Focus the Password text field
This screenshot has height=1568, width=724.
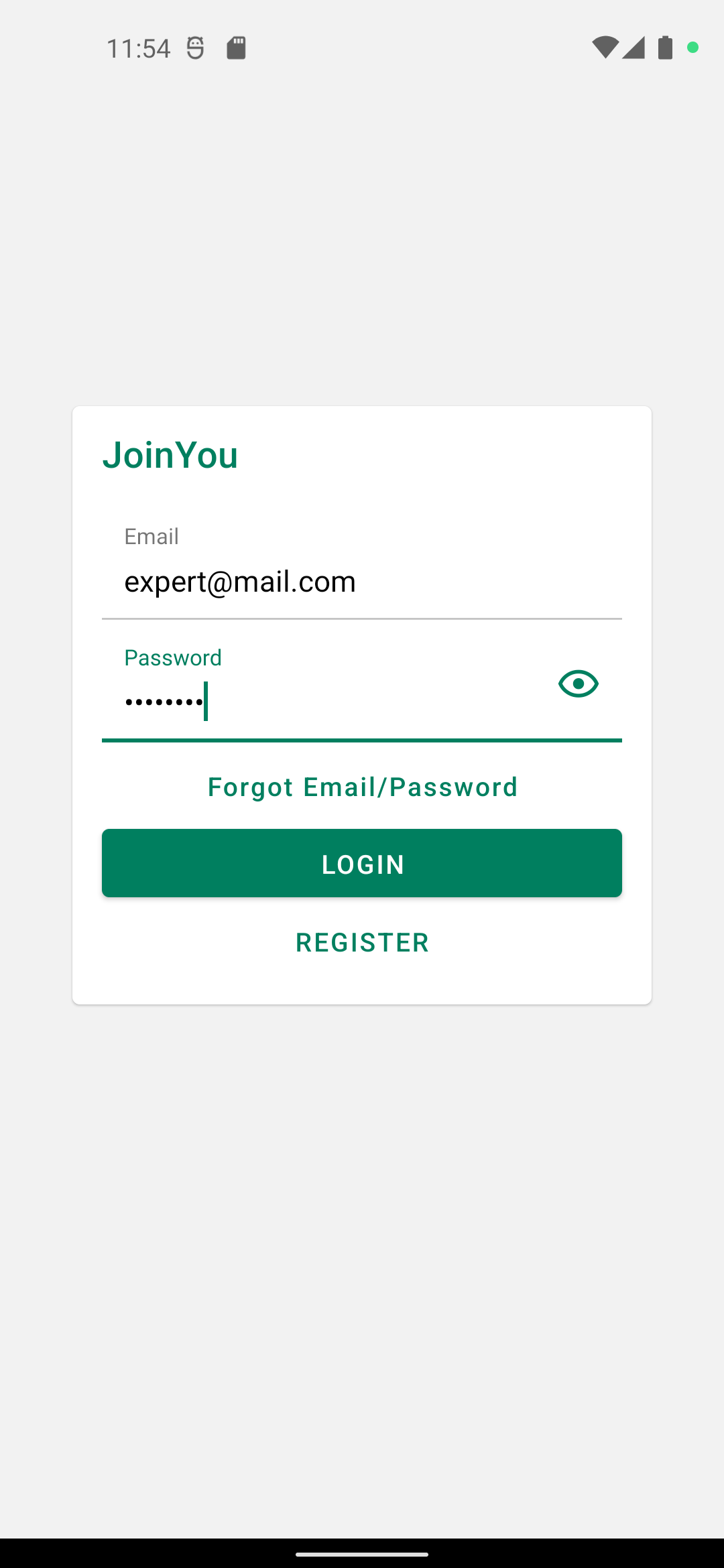pyautogui.click(x=322, y=700)
